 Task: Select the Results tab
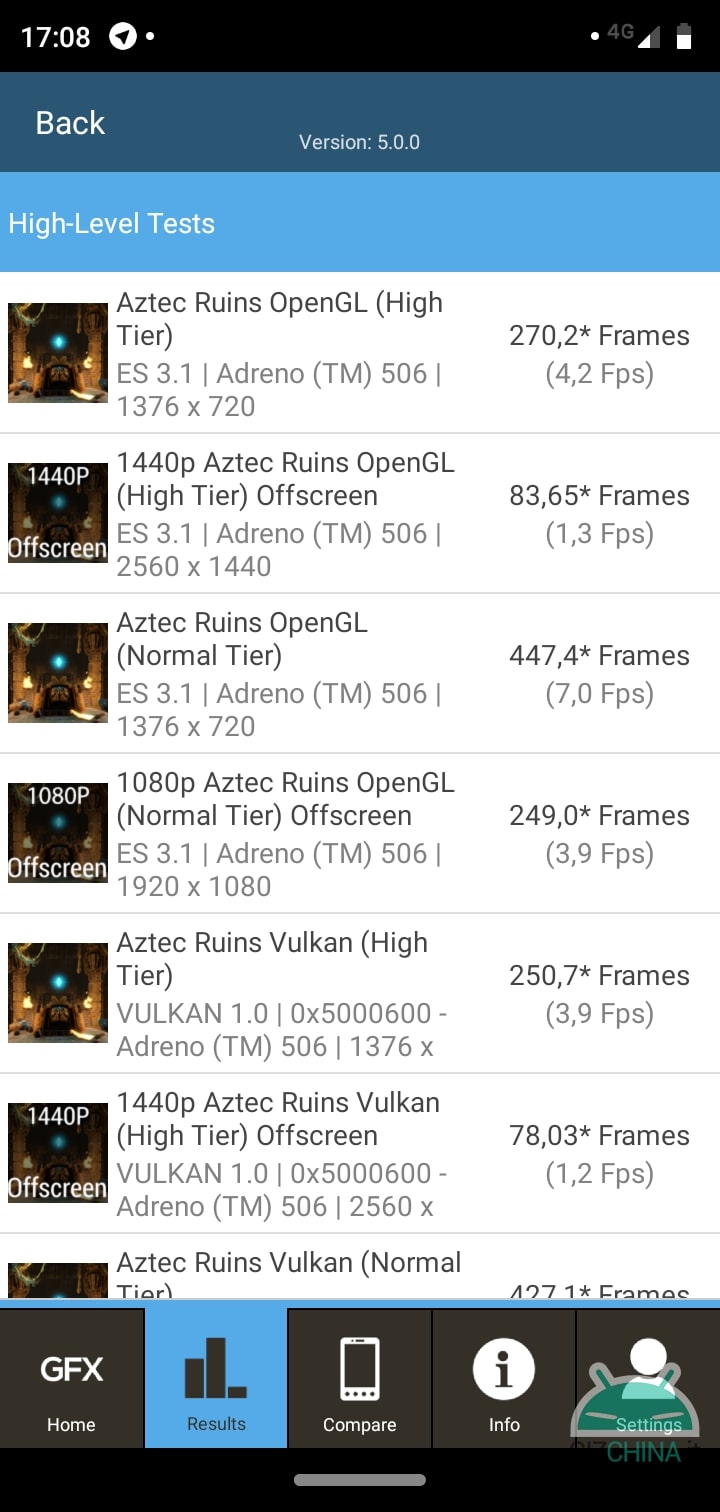[216, 1379]
